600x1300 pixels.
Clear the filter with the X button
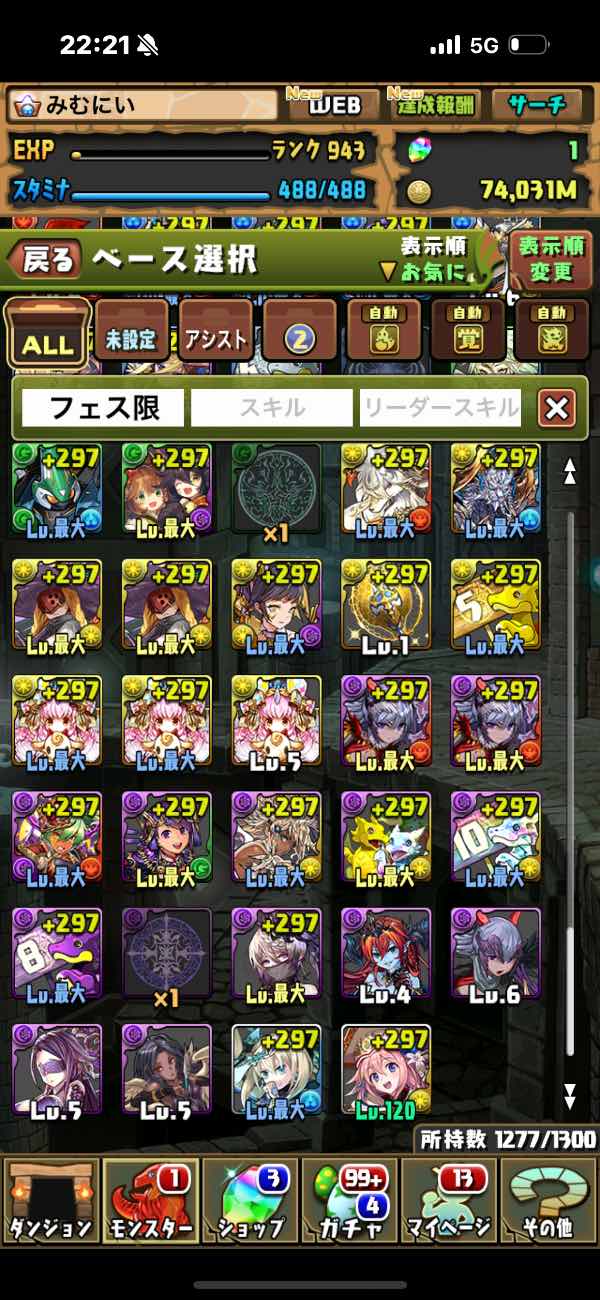pyautogui.click(x=556, y=407)
